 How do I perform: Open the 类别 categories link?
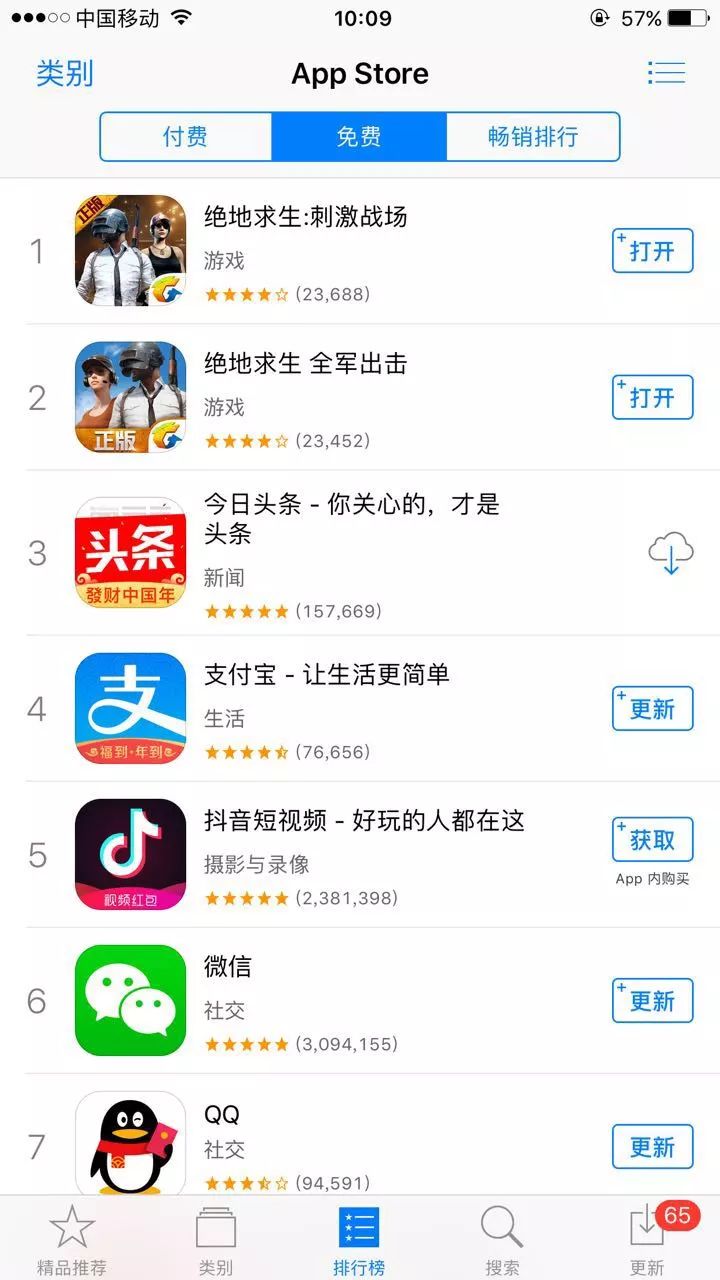pos(65,73)
